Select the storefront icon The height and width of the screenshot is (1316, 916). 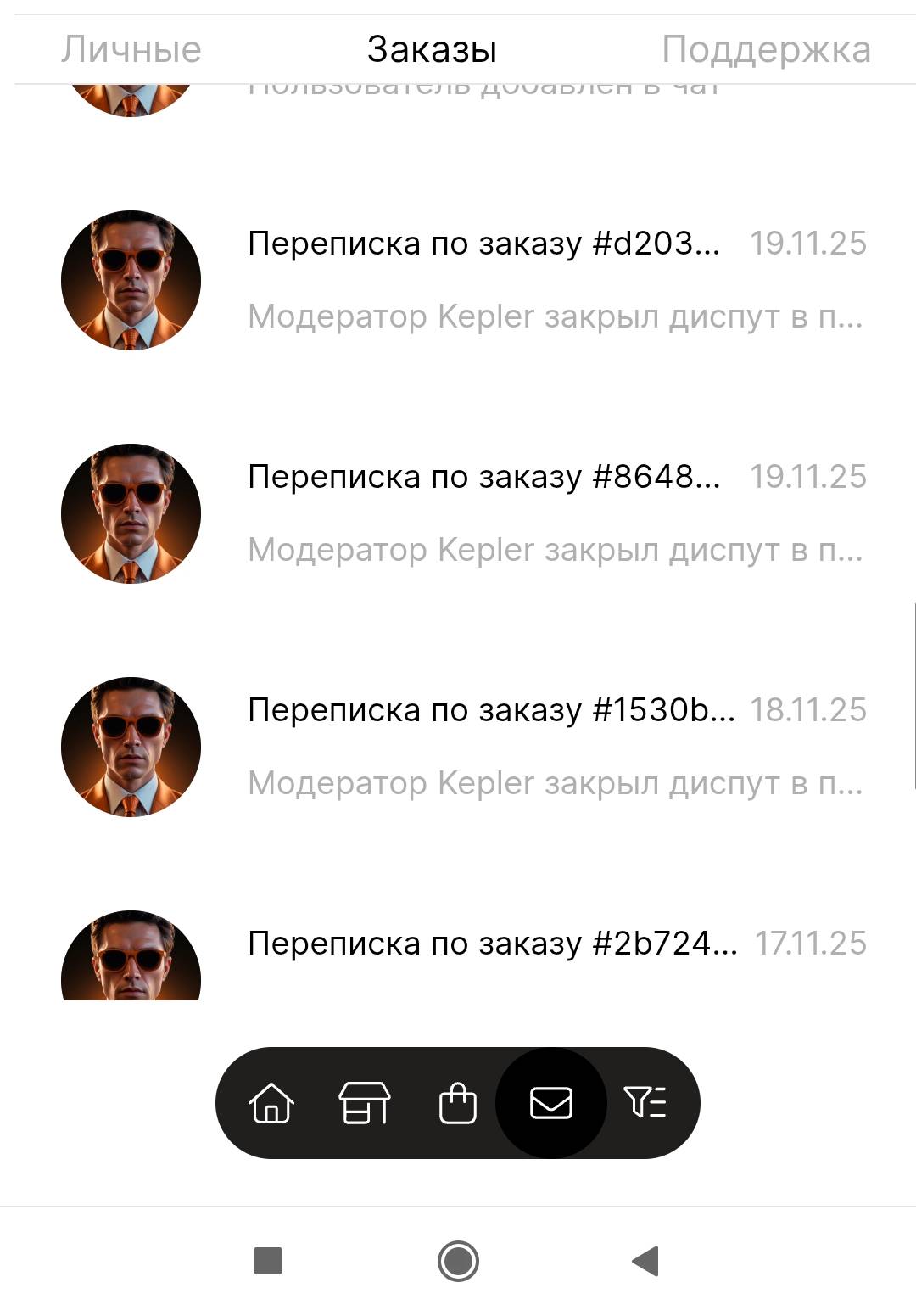[x=366, y=1103]
